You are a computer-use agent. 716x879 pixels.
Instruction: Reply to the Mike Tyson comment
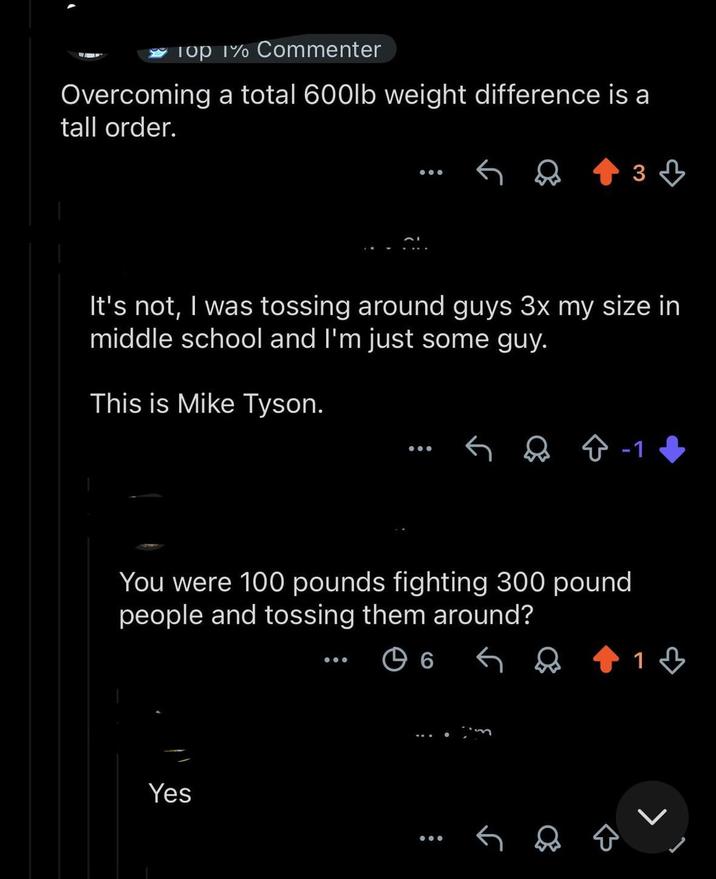[481, 450]
